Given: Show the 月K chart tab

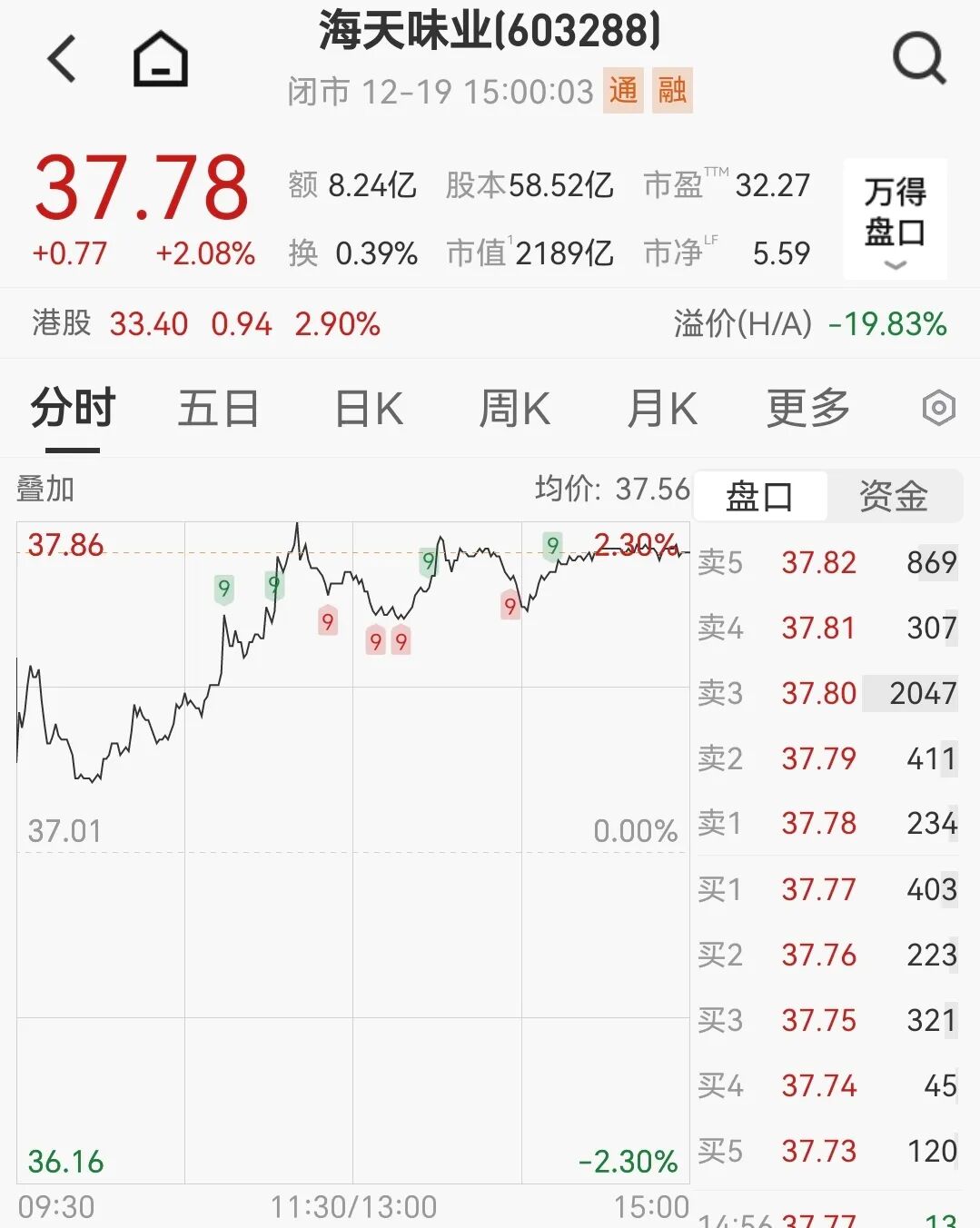Looking at the screenshot, I should point(662,408).
